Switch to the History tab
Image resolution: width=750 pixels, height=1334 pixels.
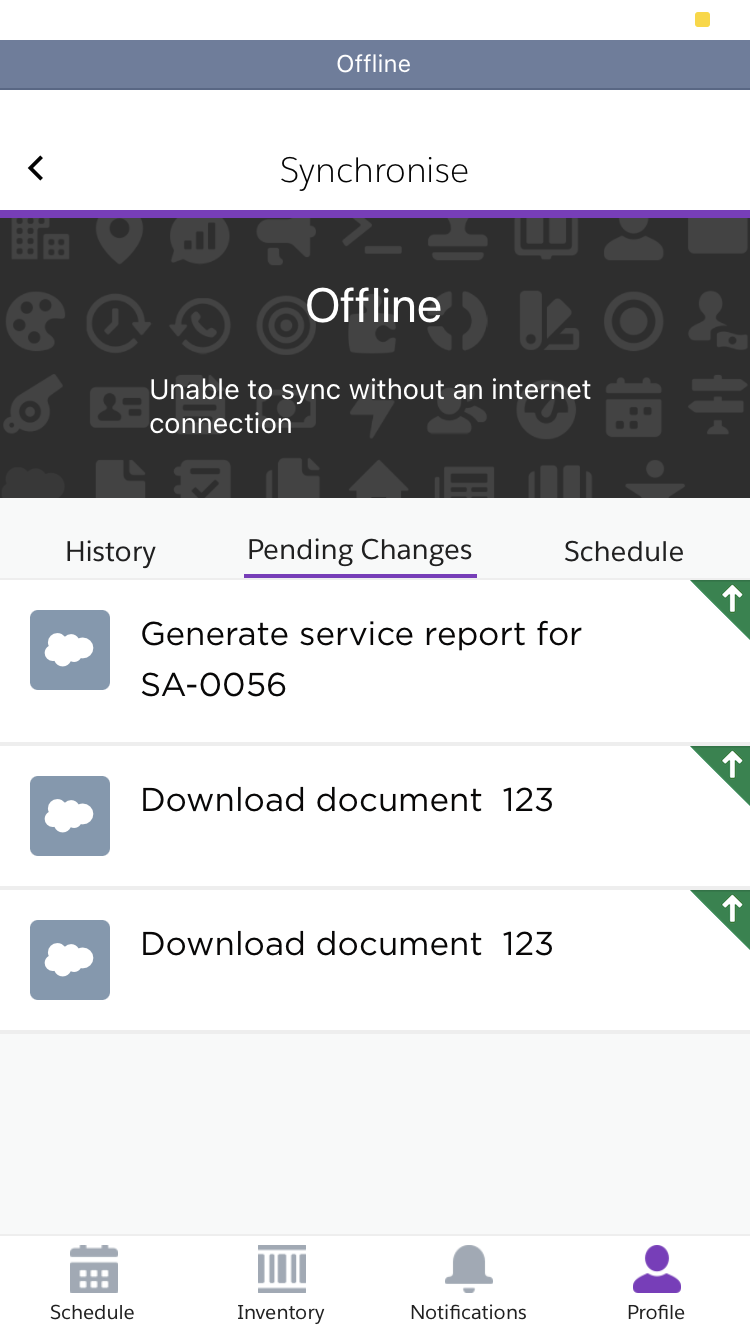pyautogui.click(x=110, y=551)
